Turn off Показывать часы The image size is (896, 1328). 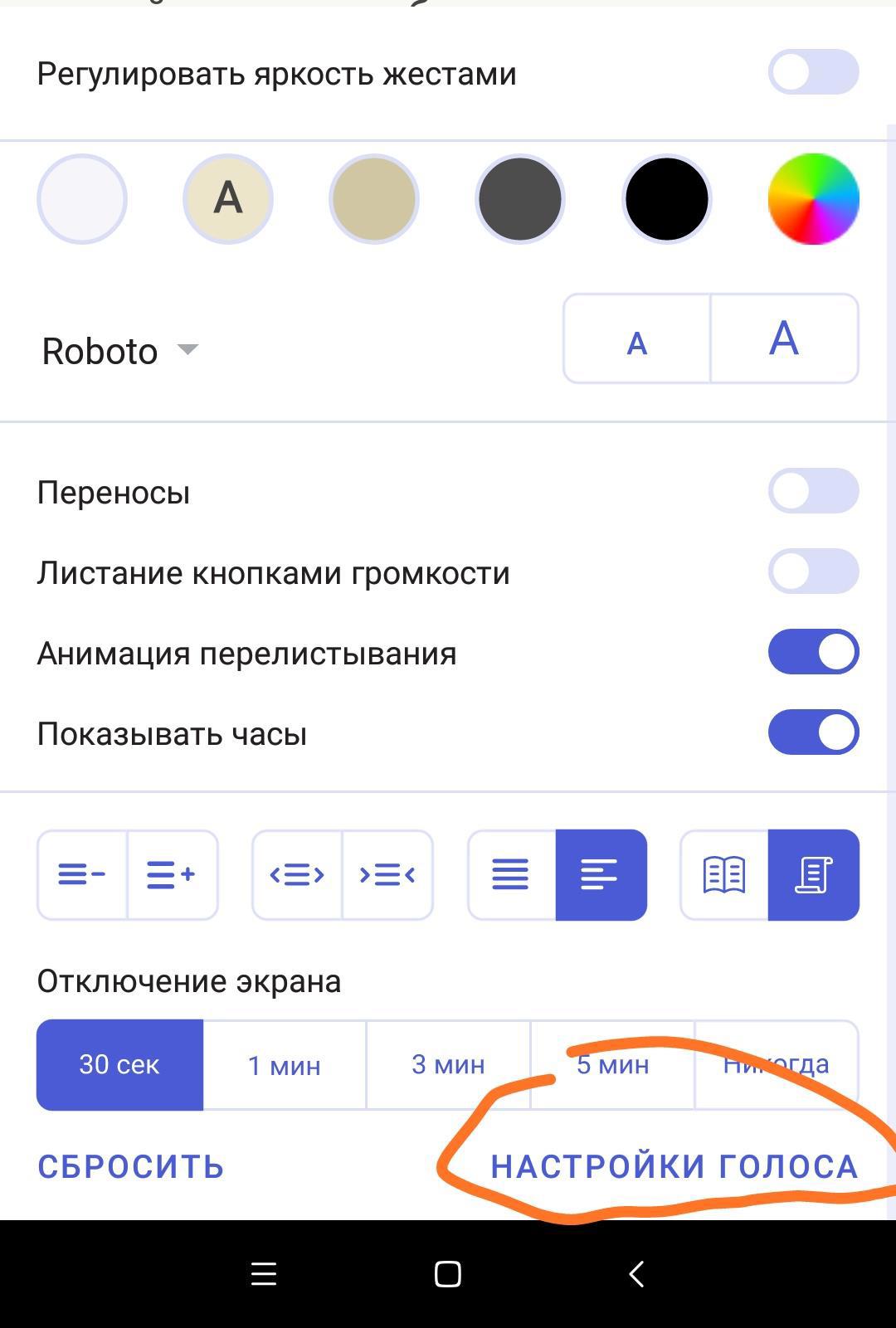coord(812,732)
